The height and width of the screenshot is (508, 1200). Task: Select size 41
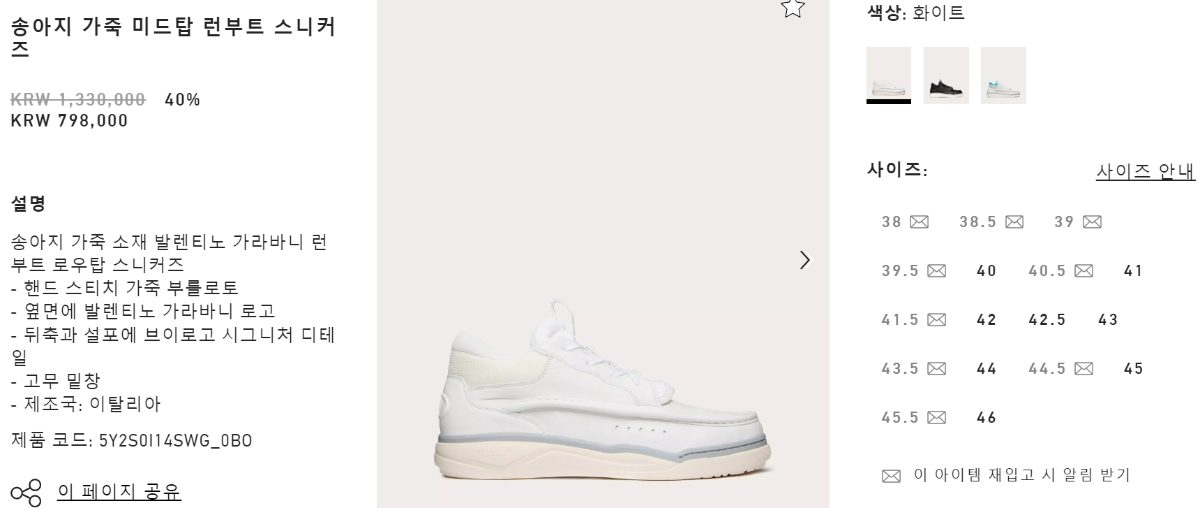tap(1133, 271)
